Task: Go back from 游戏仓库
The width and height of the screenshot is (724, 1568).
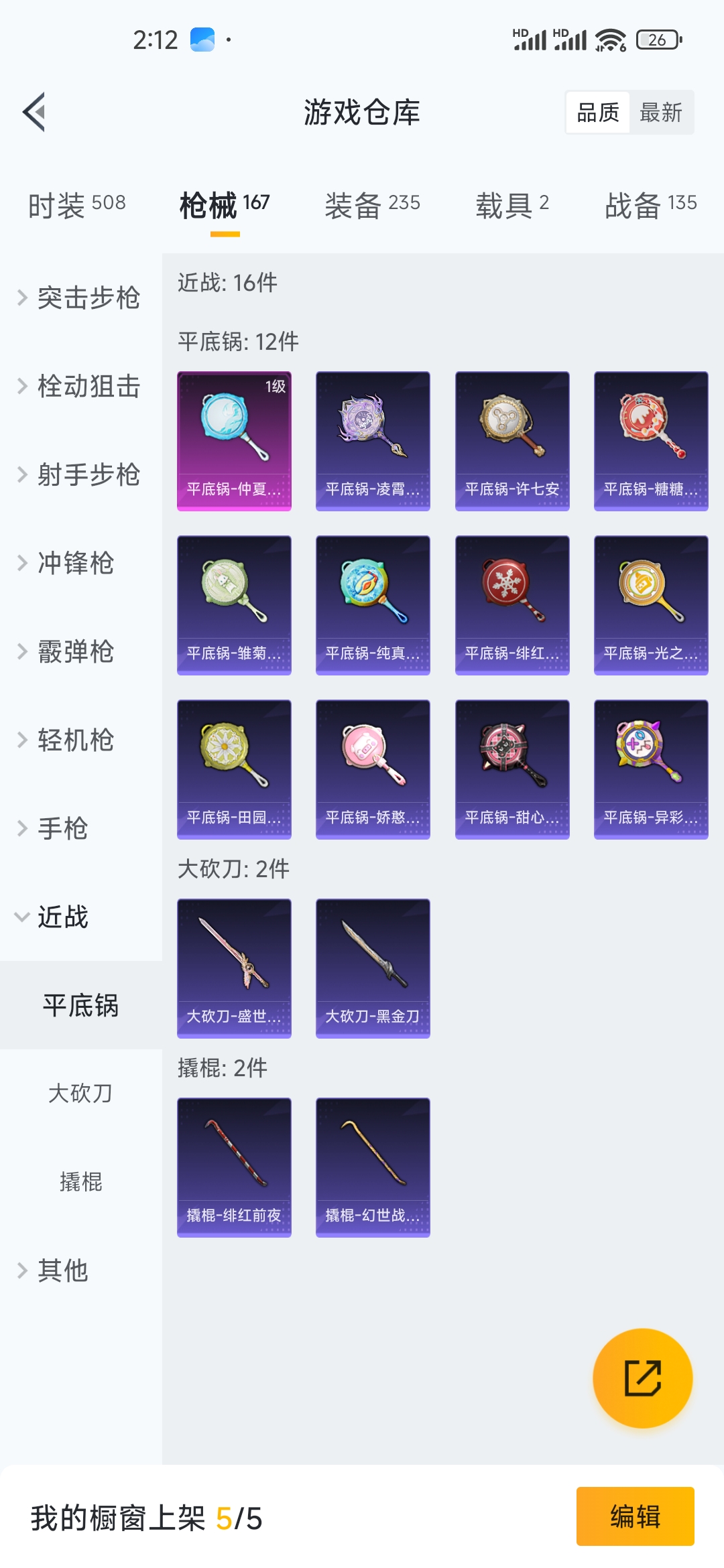Action: coord(35,112)
